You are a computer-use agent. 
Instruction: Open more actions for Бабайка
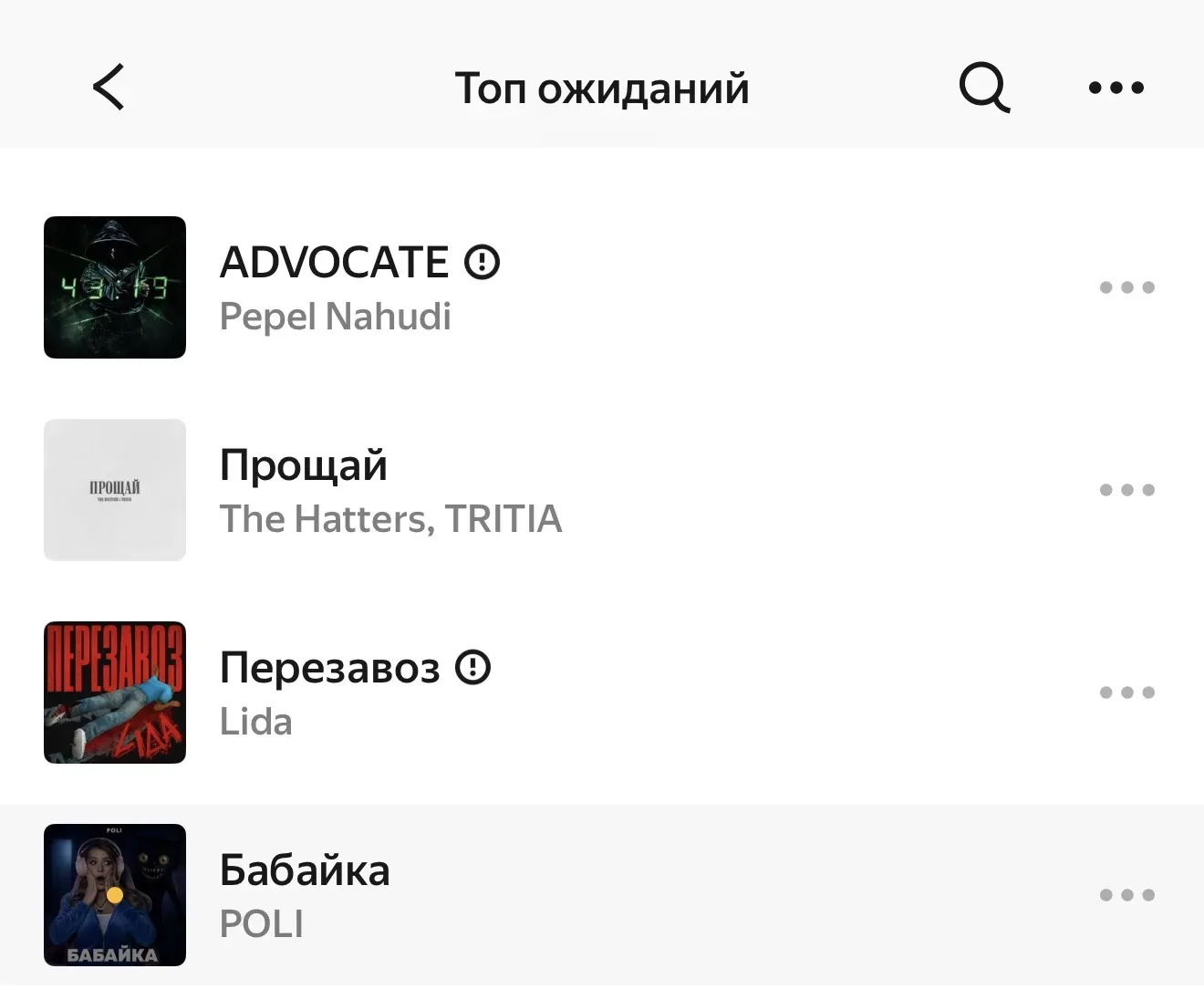(1126, 895)
